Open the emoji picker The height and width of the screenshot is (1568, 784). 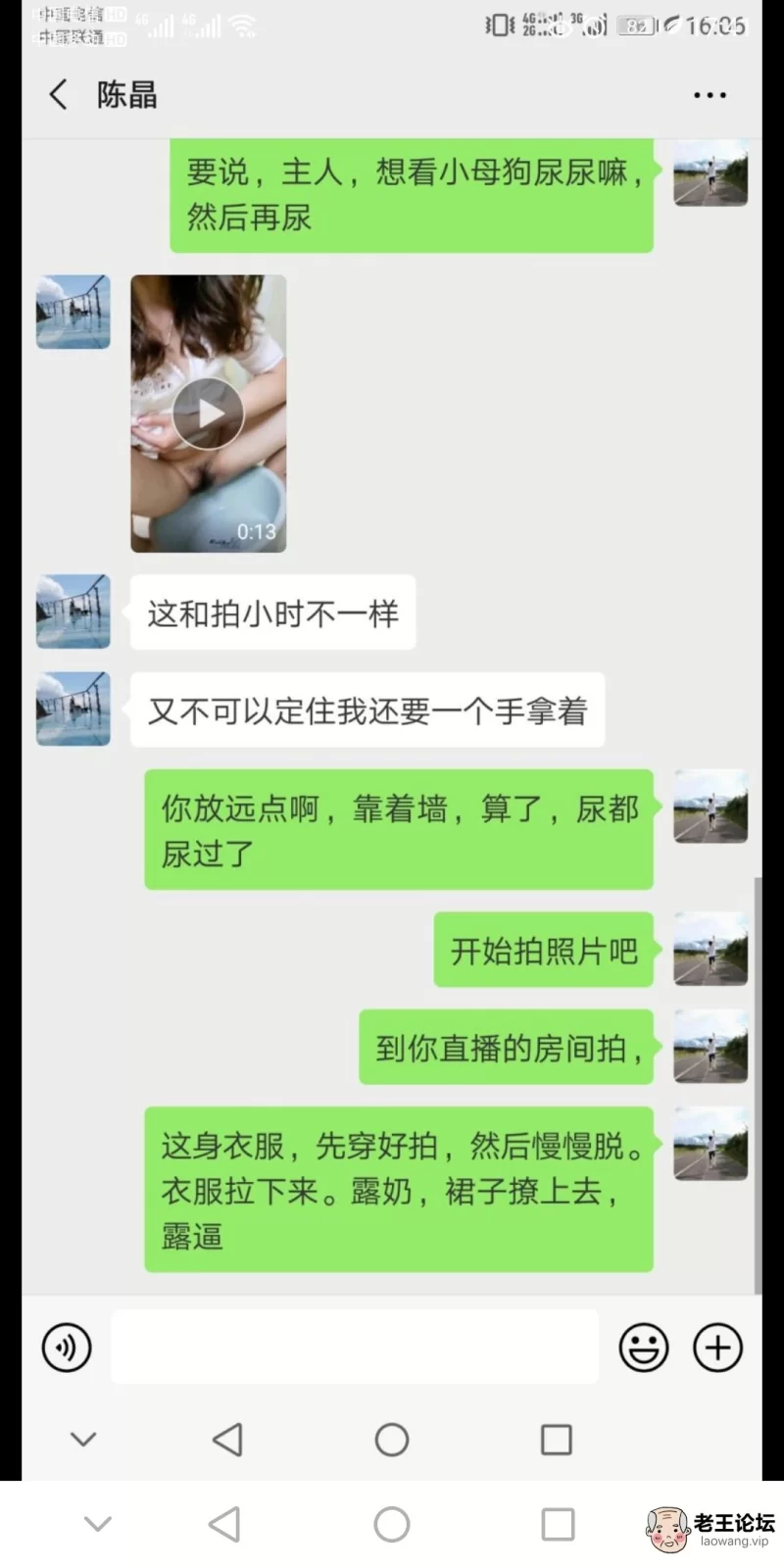point(644,1347)
